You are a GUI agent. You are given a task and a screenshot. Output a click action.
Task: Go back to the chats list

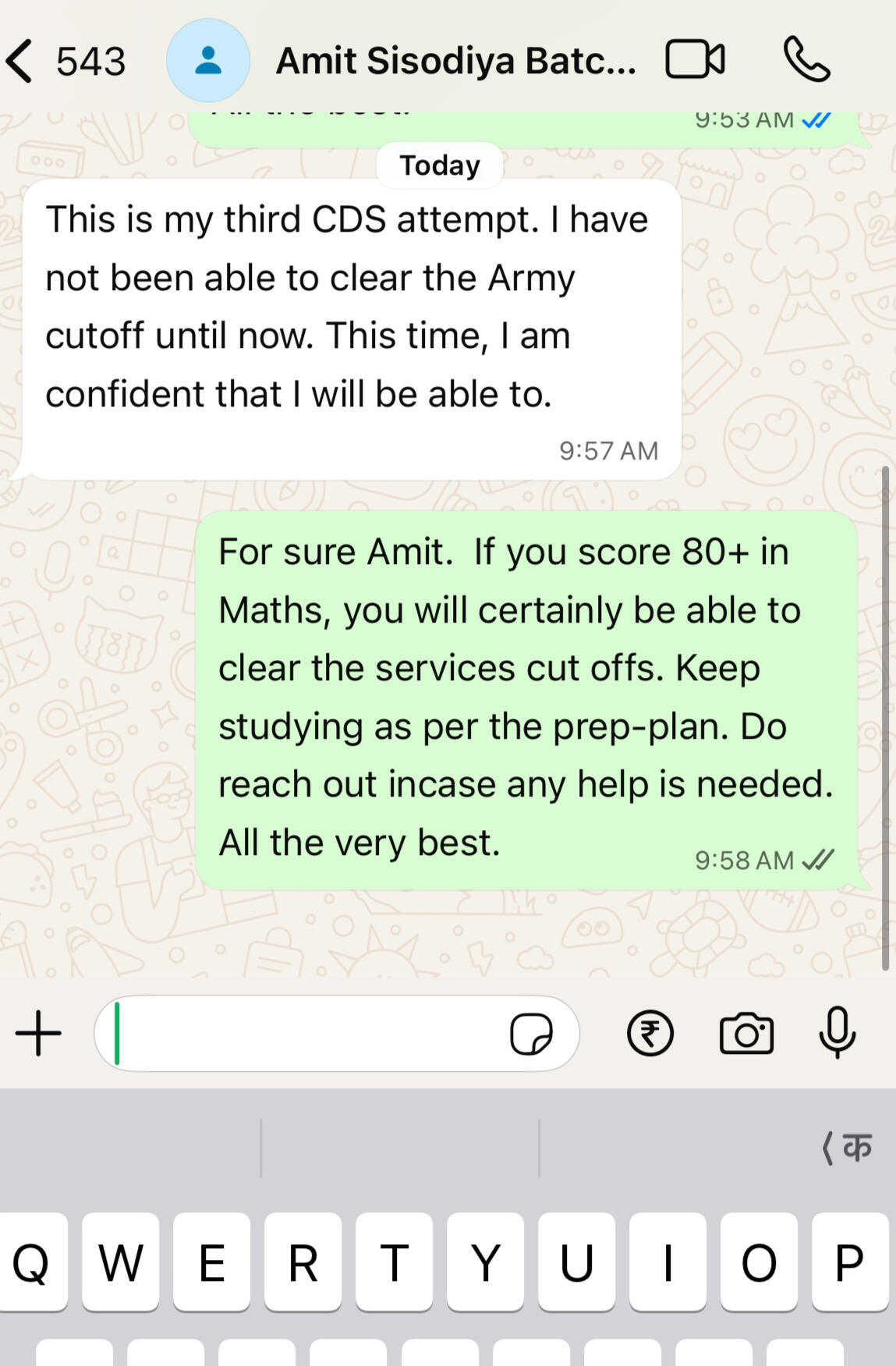pos(22,61)
